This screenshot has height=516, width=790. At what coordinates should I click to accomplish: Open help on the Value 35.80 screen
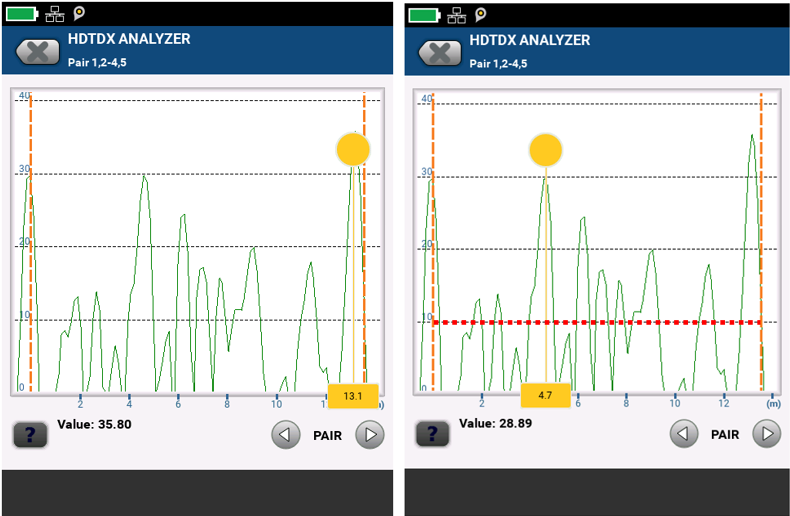30,434
